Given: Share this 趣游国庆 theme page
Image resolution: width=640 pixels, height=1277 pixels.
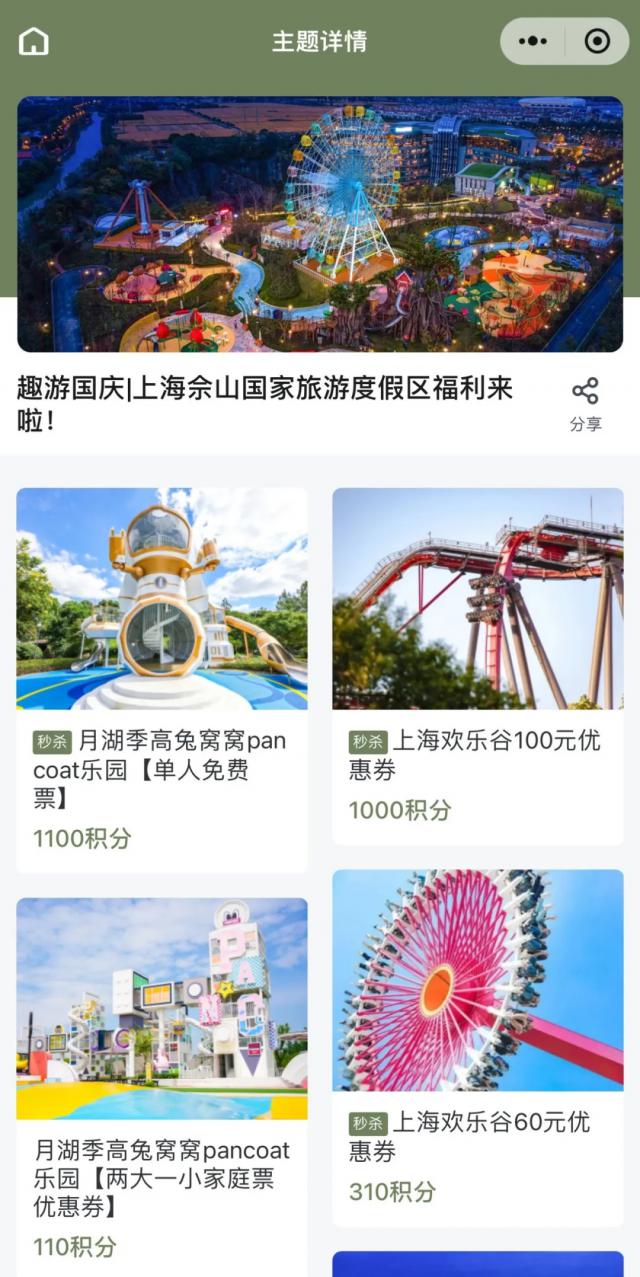Looking at the screenshot, I should pos(585,403).
